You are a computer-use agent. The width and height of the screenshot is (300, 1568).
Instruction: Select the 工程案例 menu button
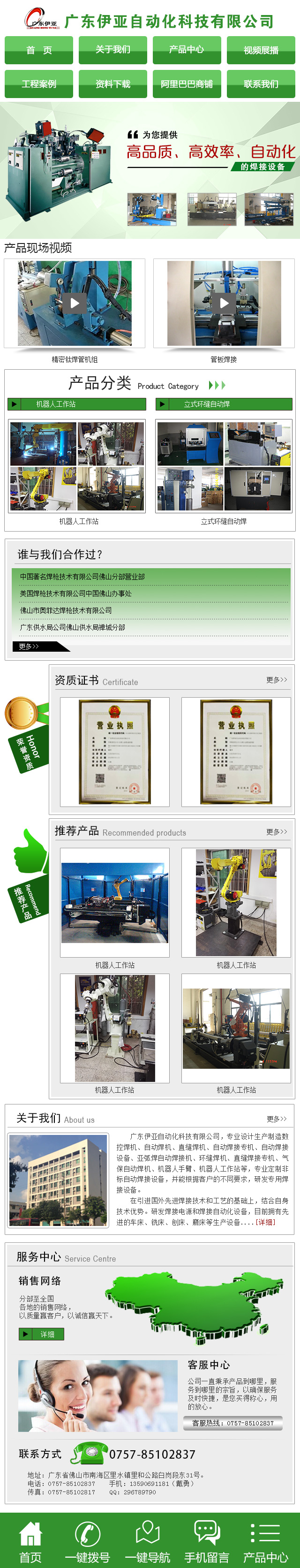(x=39, y=84)
